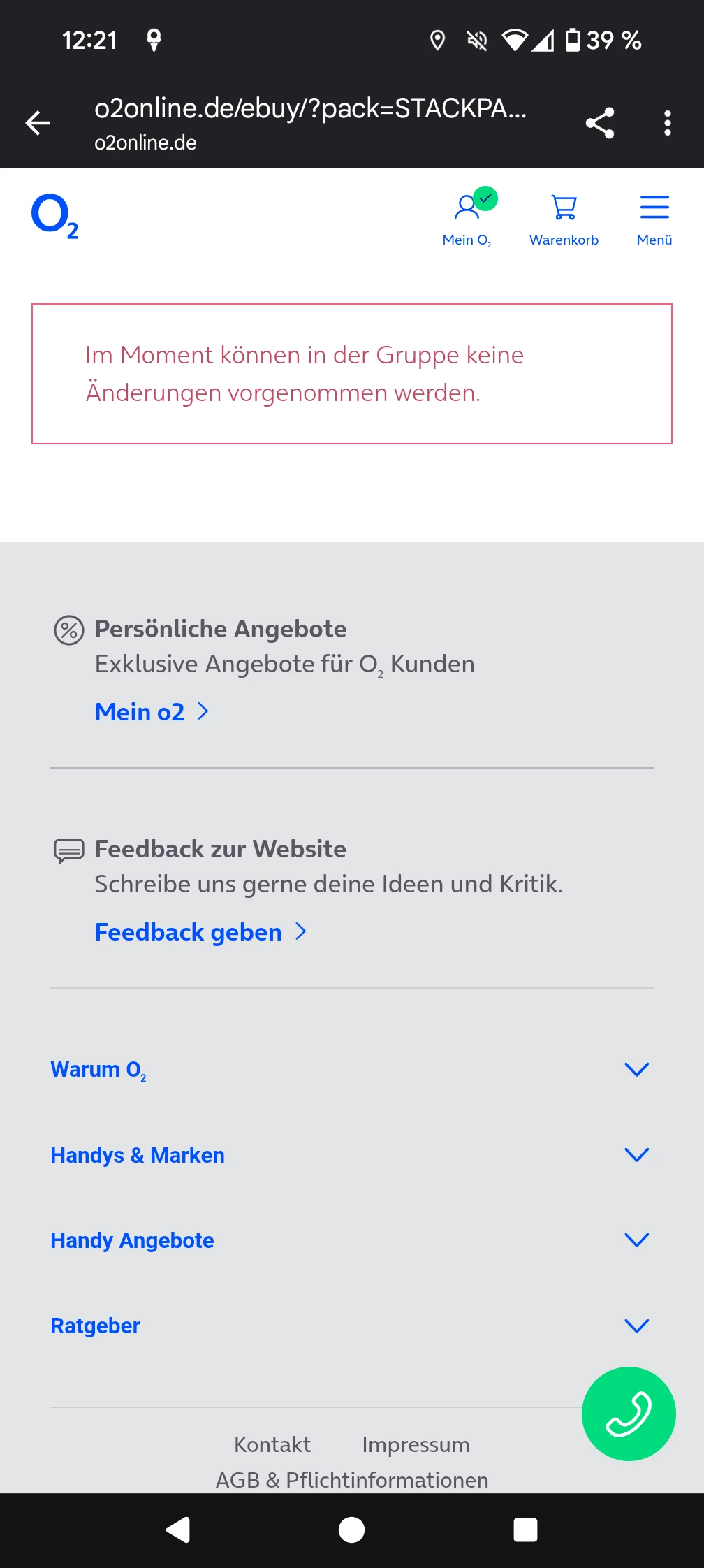Screen dimensions: 704x1568
Task: Tap the system home button
Action: click(351, 1530)
